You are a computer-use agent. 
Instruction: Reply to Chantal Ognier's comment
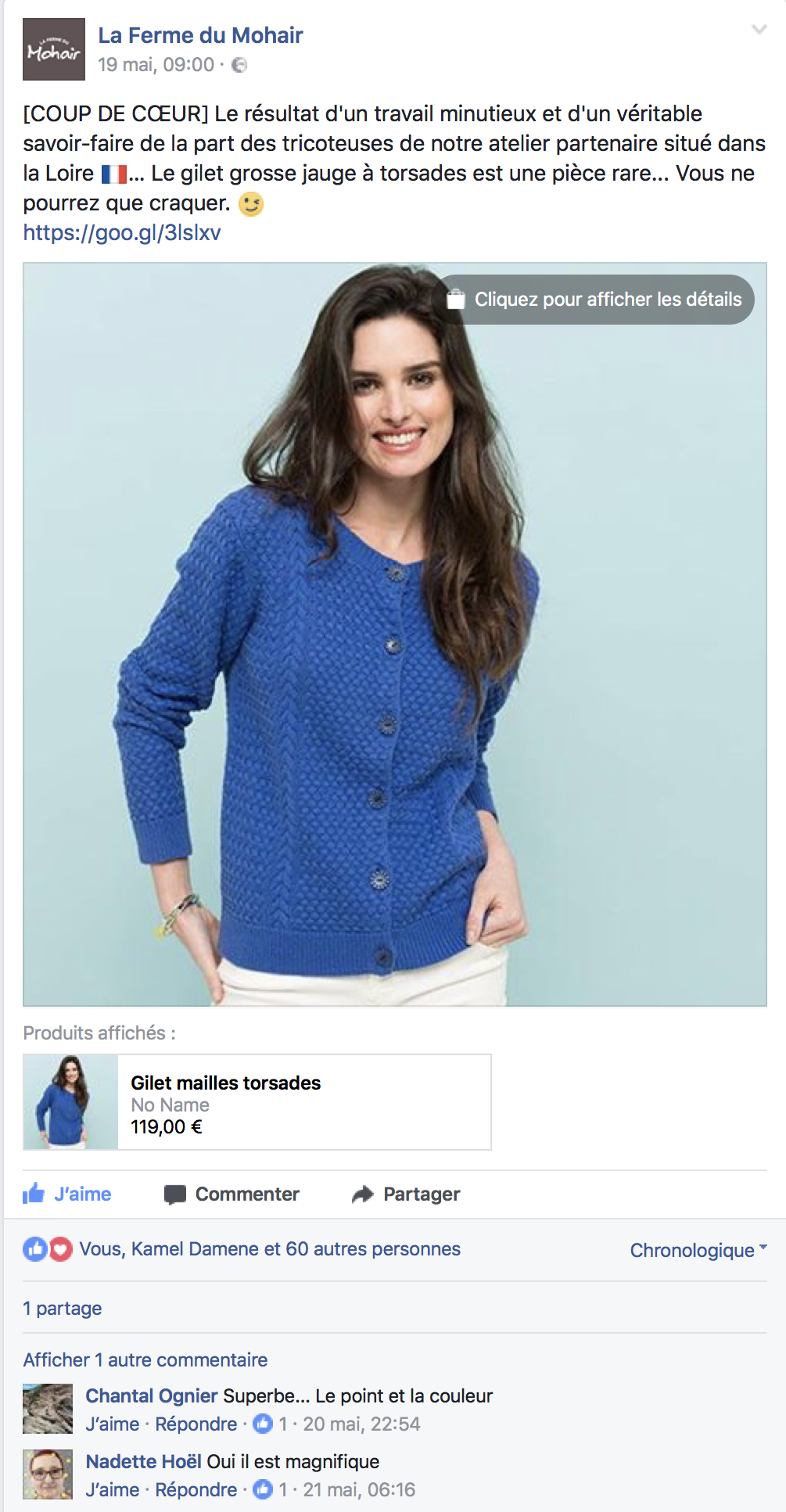pos(196,1424)
